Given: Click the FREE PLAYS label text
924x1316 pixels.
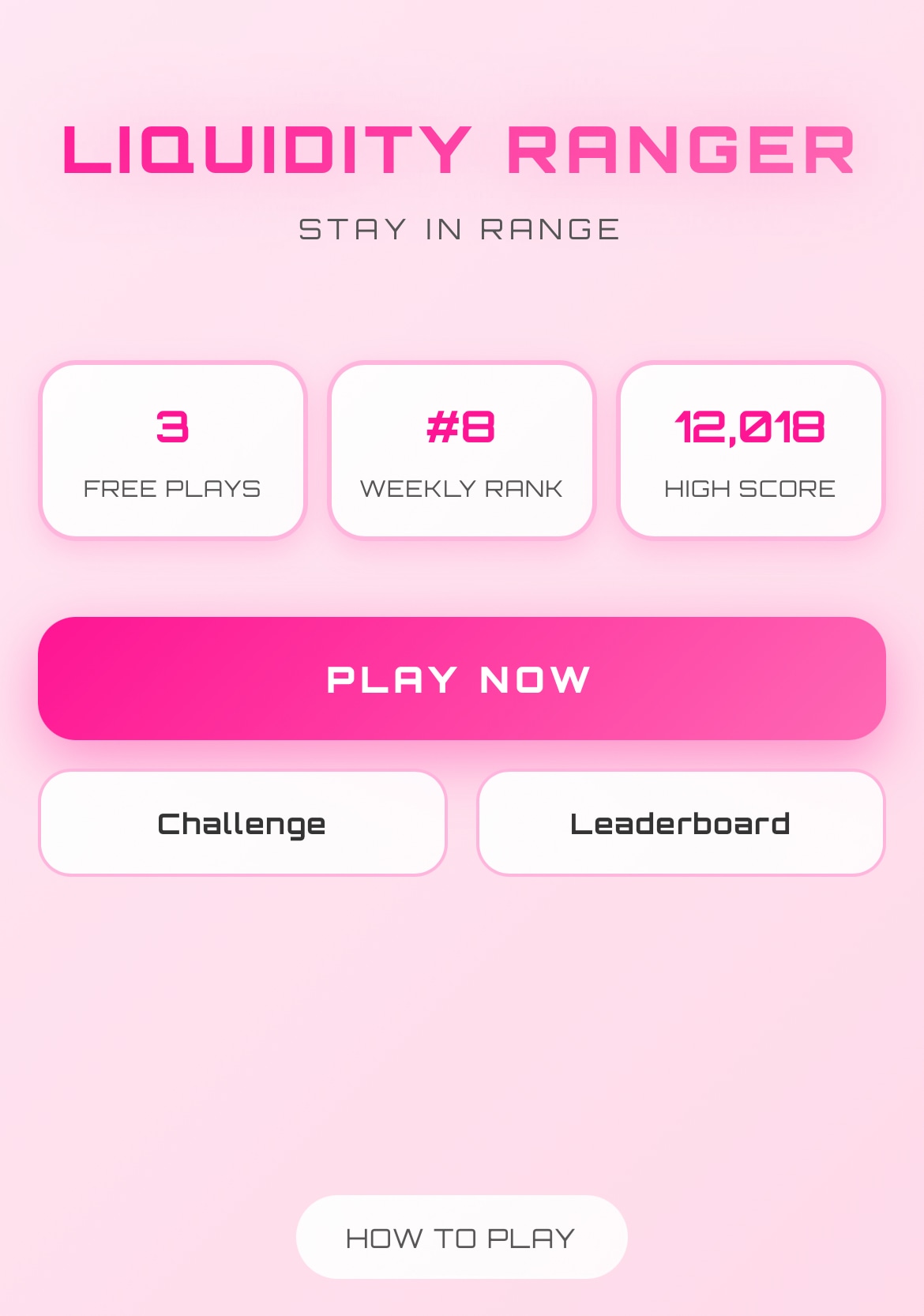Looking at the screenshot, I should pos(173,488).
